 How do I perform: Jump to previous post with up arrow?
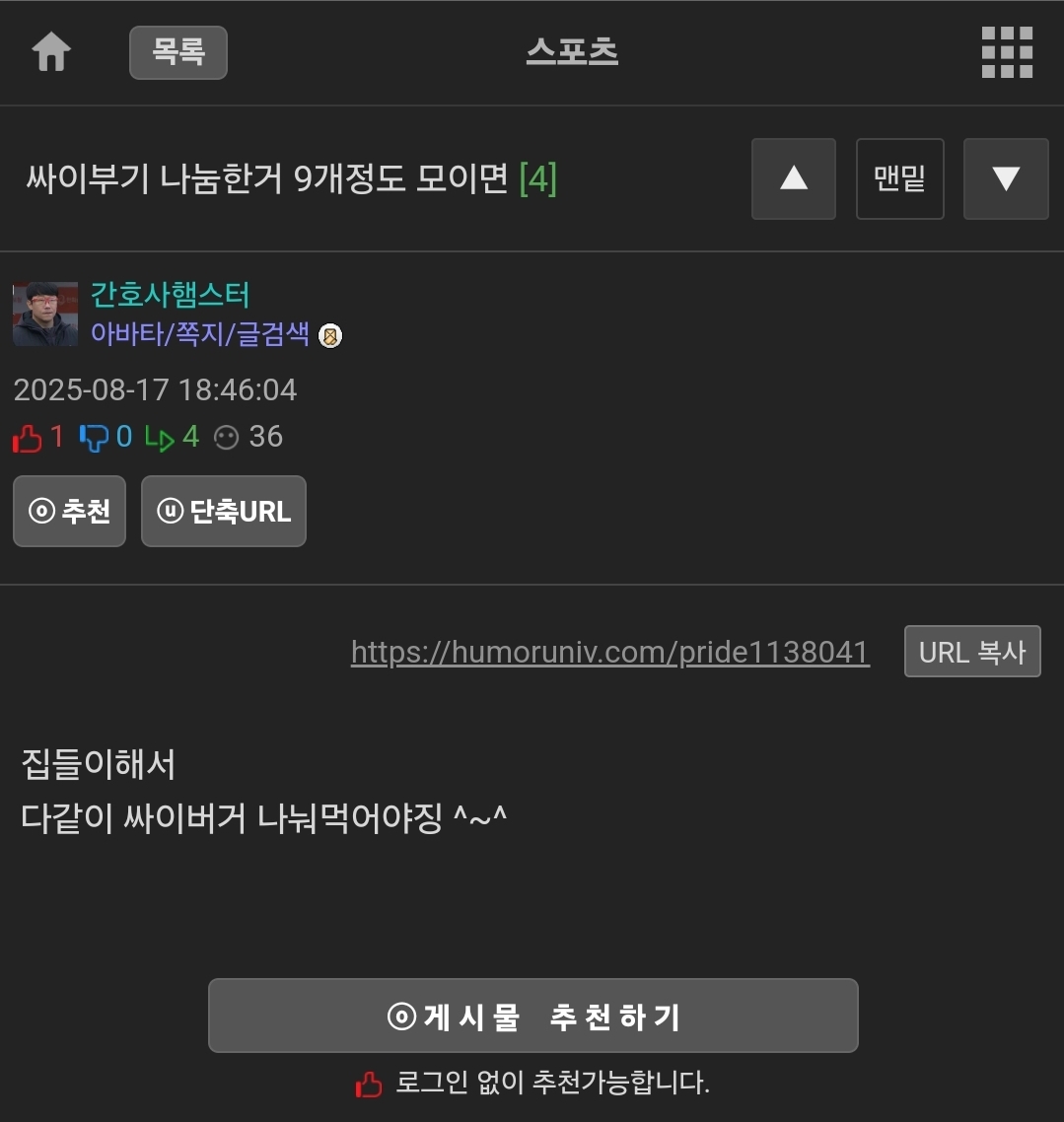(793, 178)
